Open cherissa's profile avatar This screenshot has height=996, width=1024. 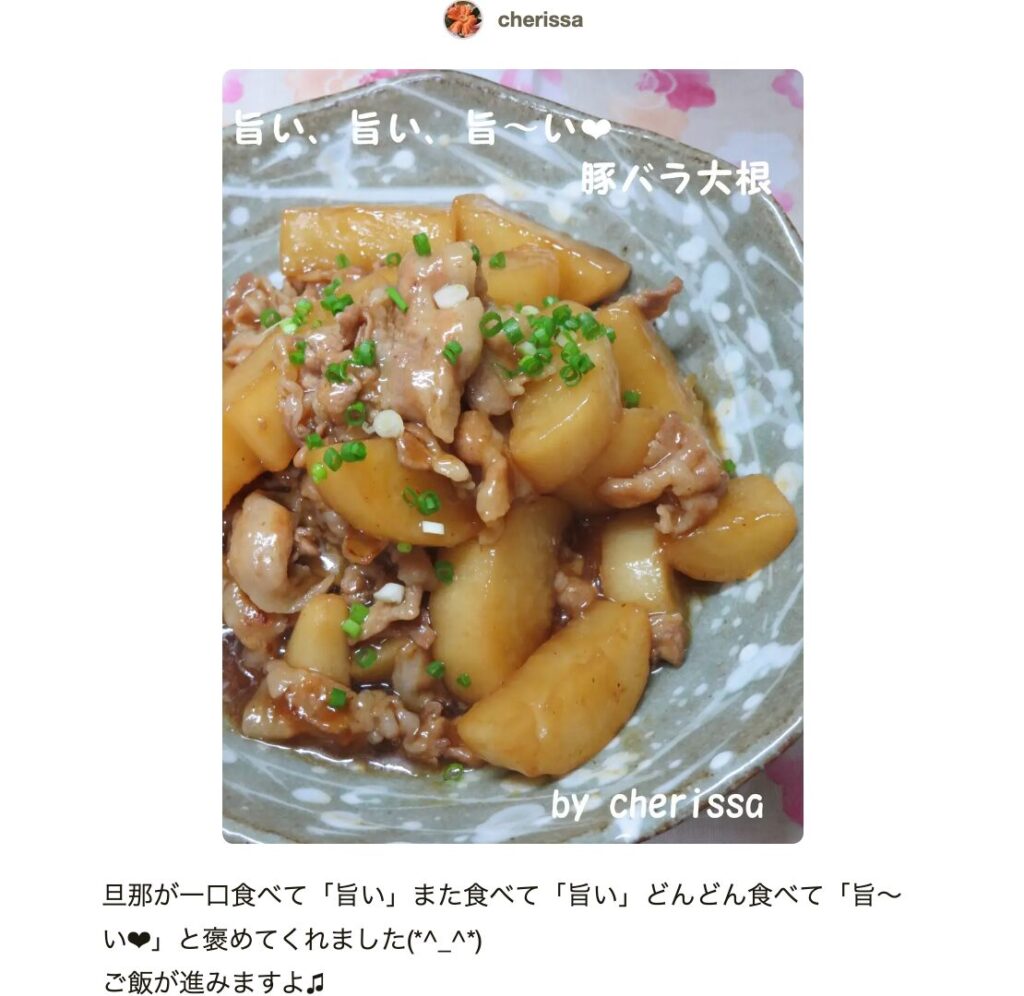pos(463,20)
